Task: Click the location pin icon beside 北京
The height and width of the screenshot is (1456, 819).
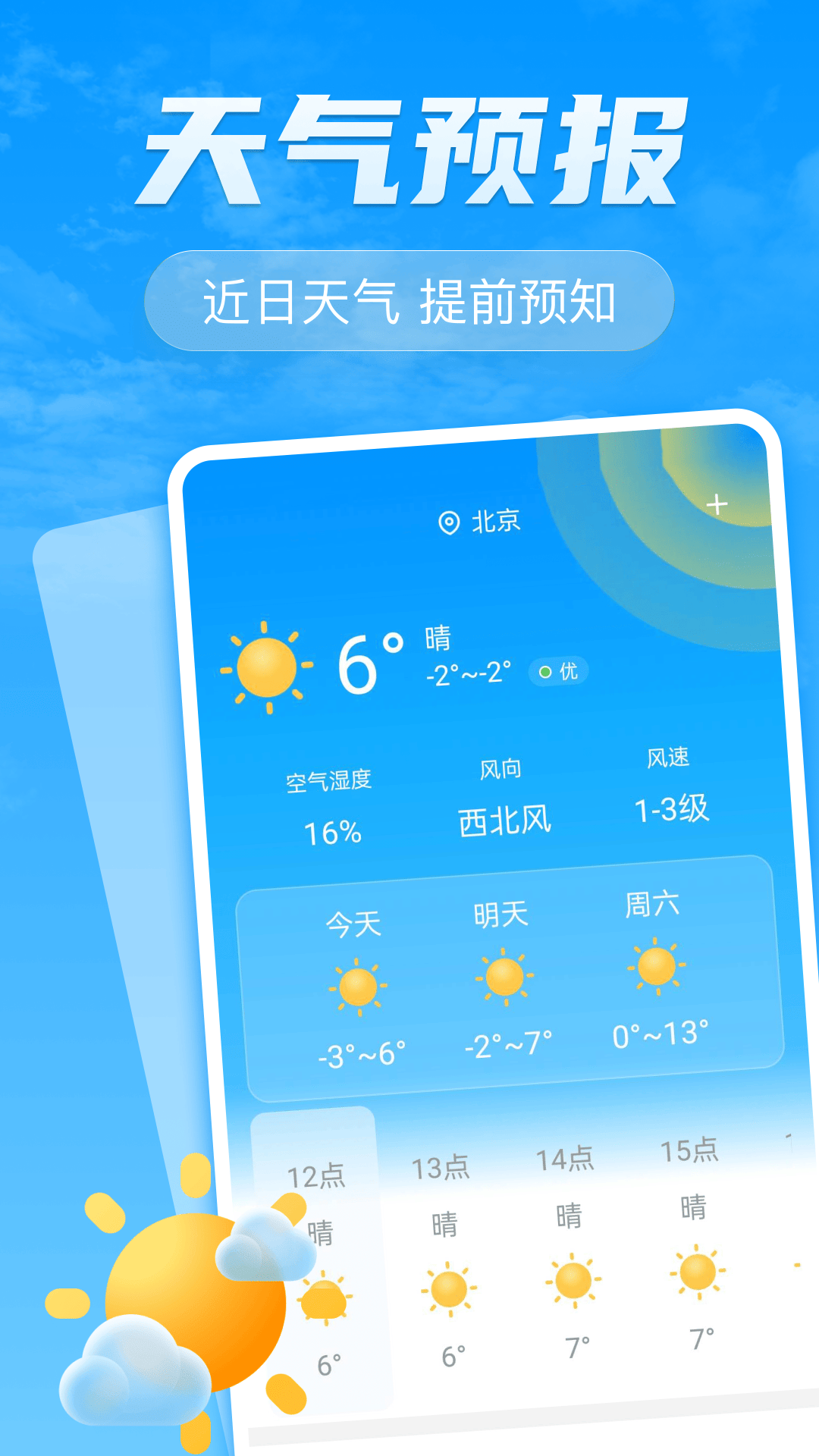Action: pyautogui.click(x=450, y=521)
